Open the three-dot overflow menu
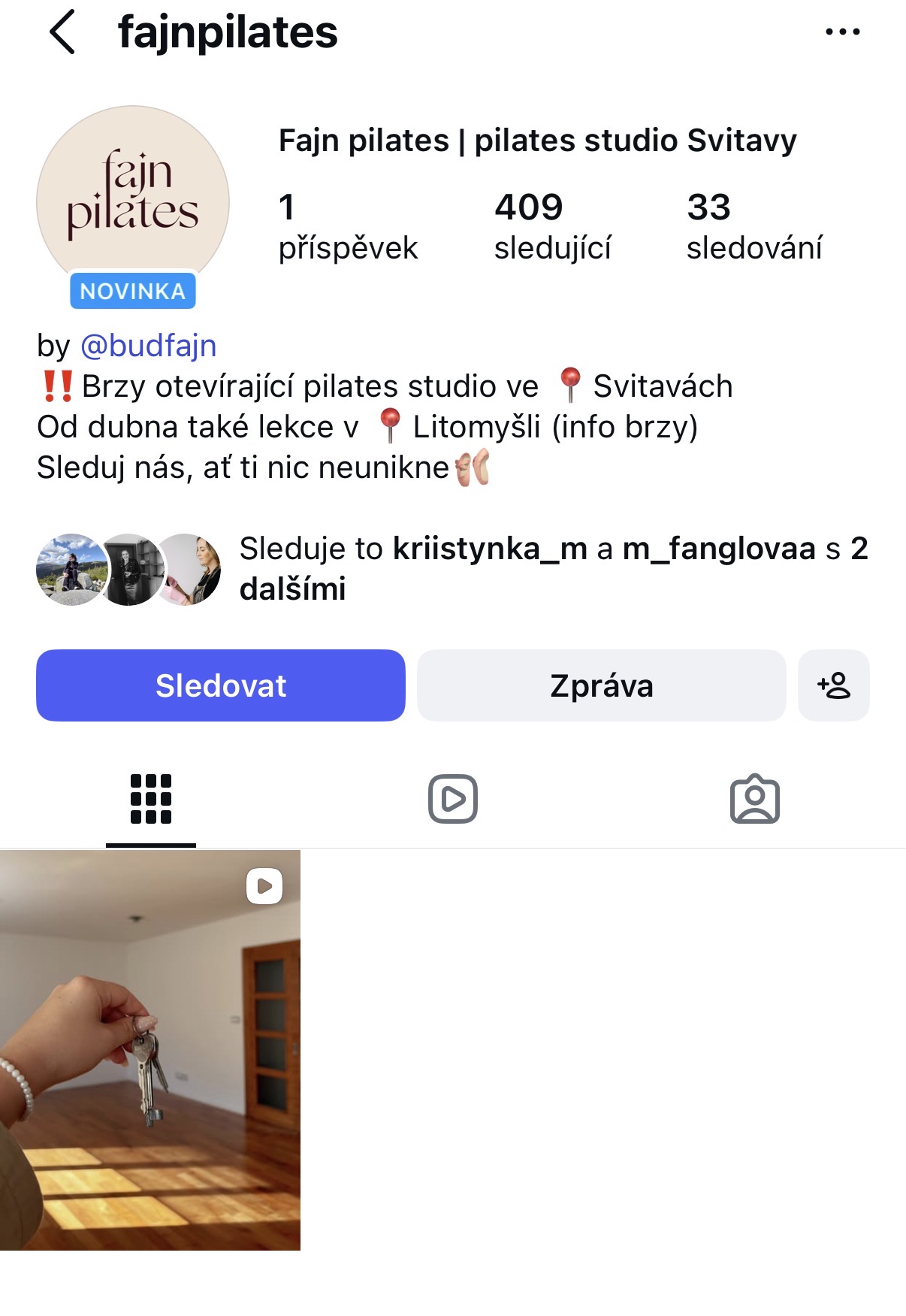906x1316 pixels. [842, 32]
